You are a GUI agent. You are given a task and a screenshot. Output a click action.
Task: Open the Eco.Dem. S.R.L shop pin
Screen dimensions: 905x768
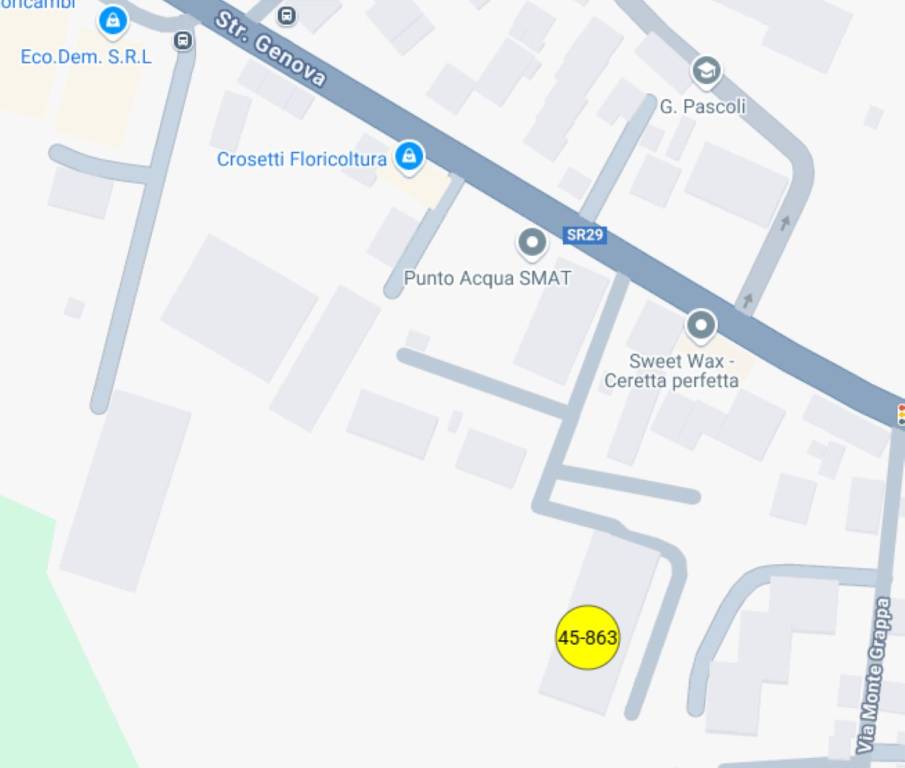click(112, 20)
